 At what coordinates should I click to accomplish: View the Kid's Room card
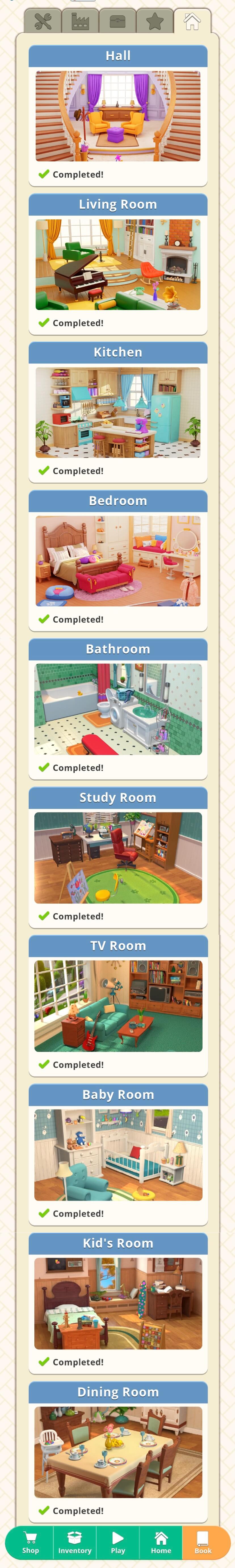(118, 1303)
